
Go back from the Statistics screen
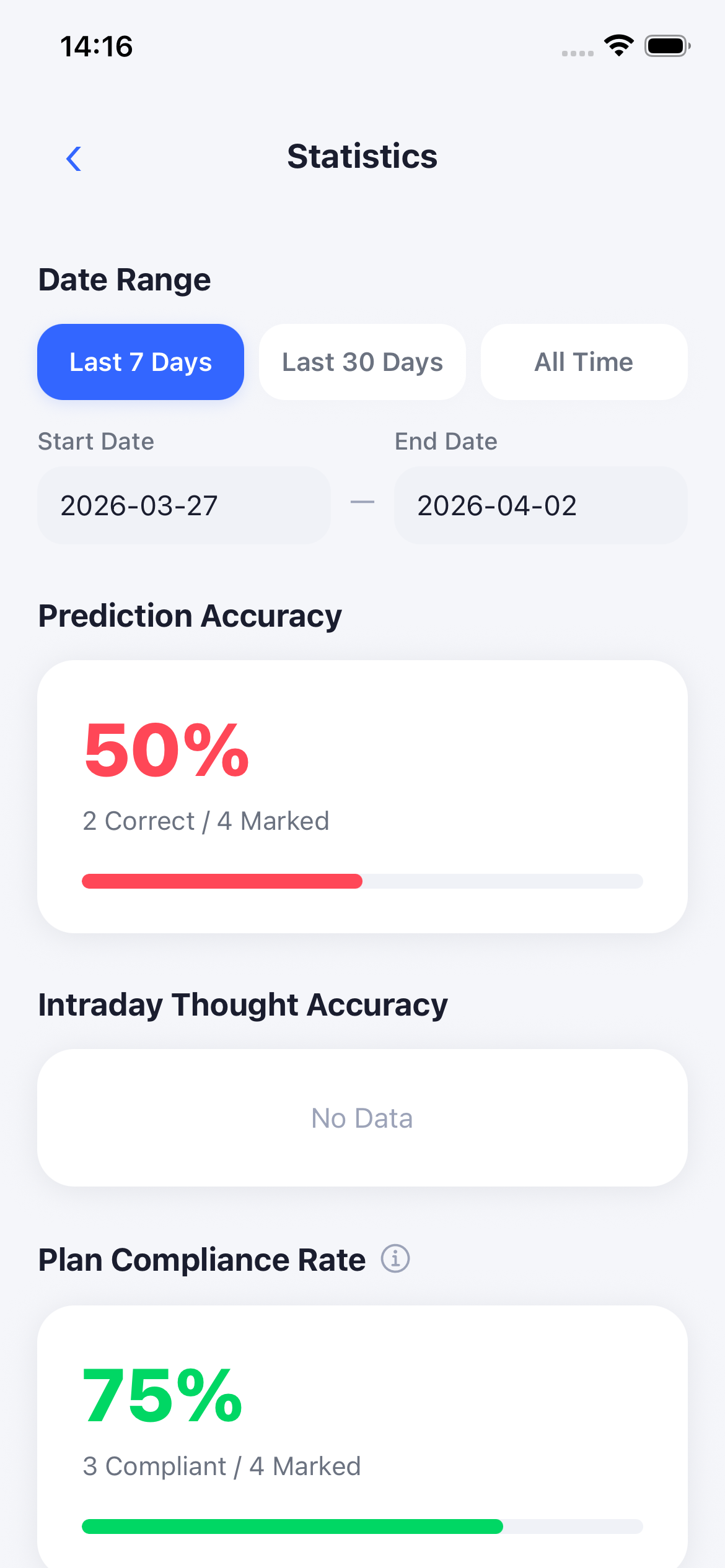click(74, 159)
